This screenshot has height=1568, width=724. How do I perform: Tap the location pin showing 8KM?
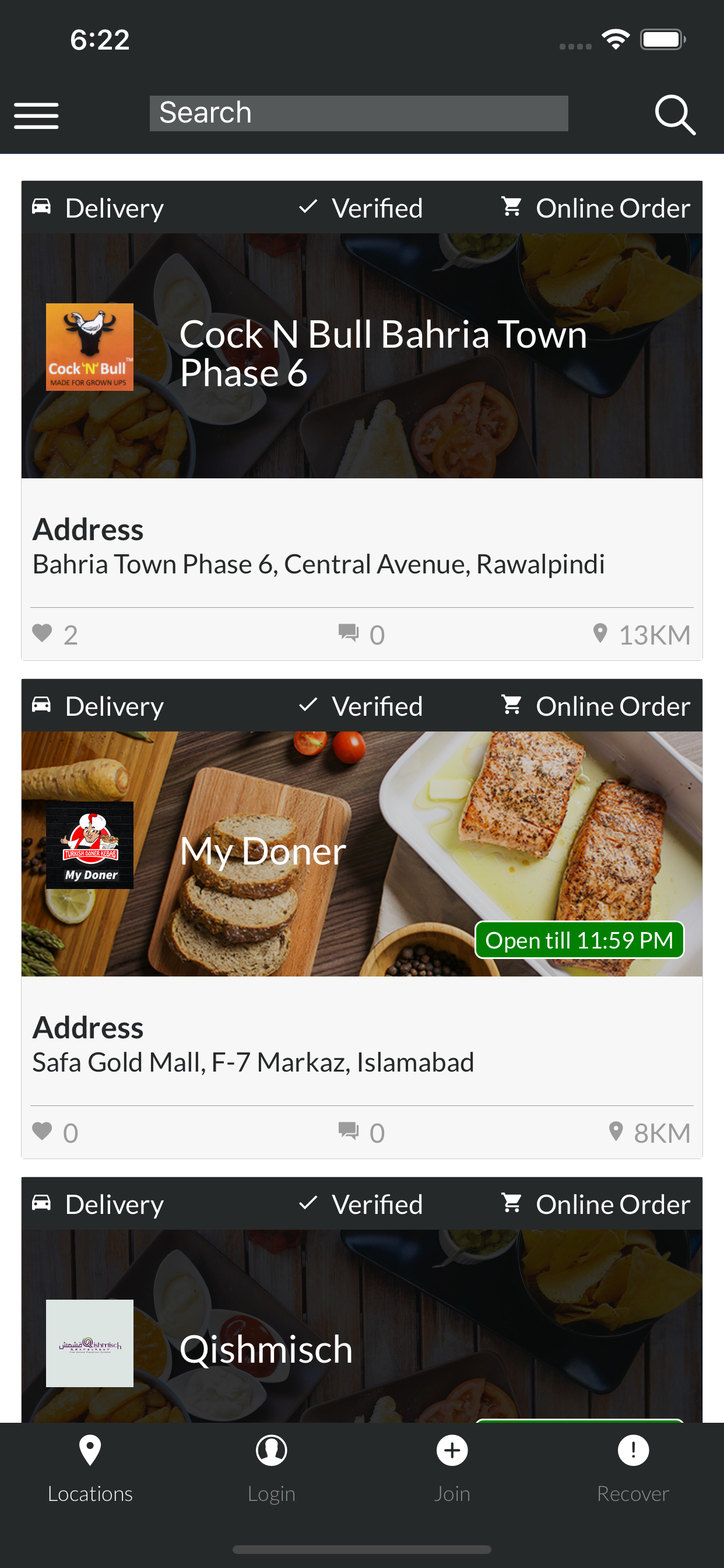pos(616,1131)
